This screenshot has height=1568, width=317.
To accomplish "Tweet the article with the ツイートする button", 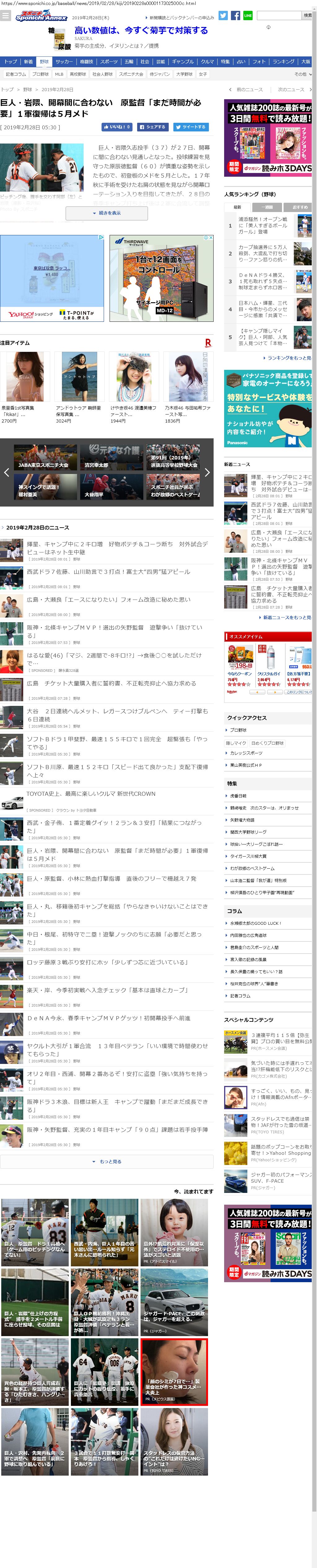I will click(191, 127).
